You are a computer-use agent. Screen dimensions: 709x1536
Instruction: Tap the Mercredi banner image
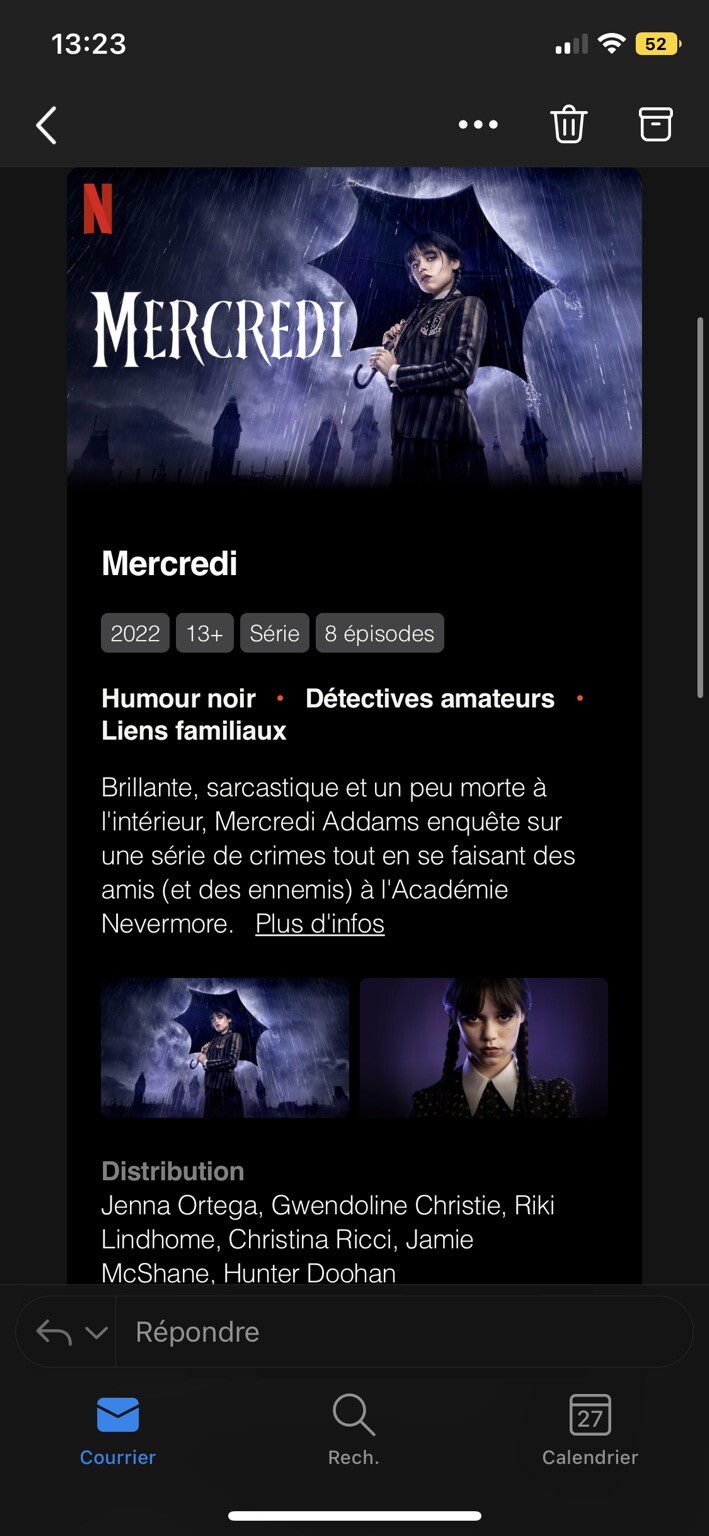point(354,326)
